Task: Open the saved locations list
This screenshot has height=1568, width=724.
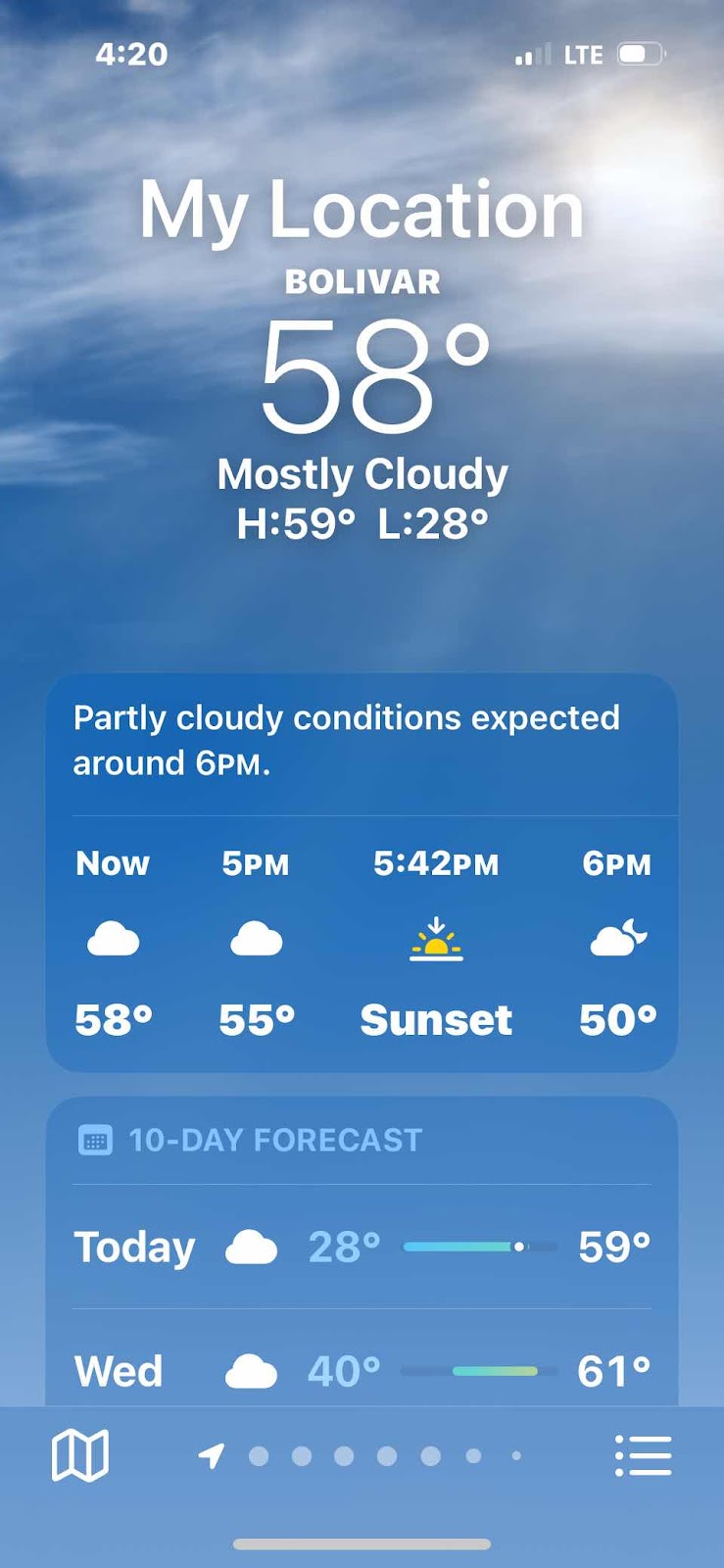Action: pyautogui.click(x=643, y=1455)
